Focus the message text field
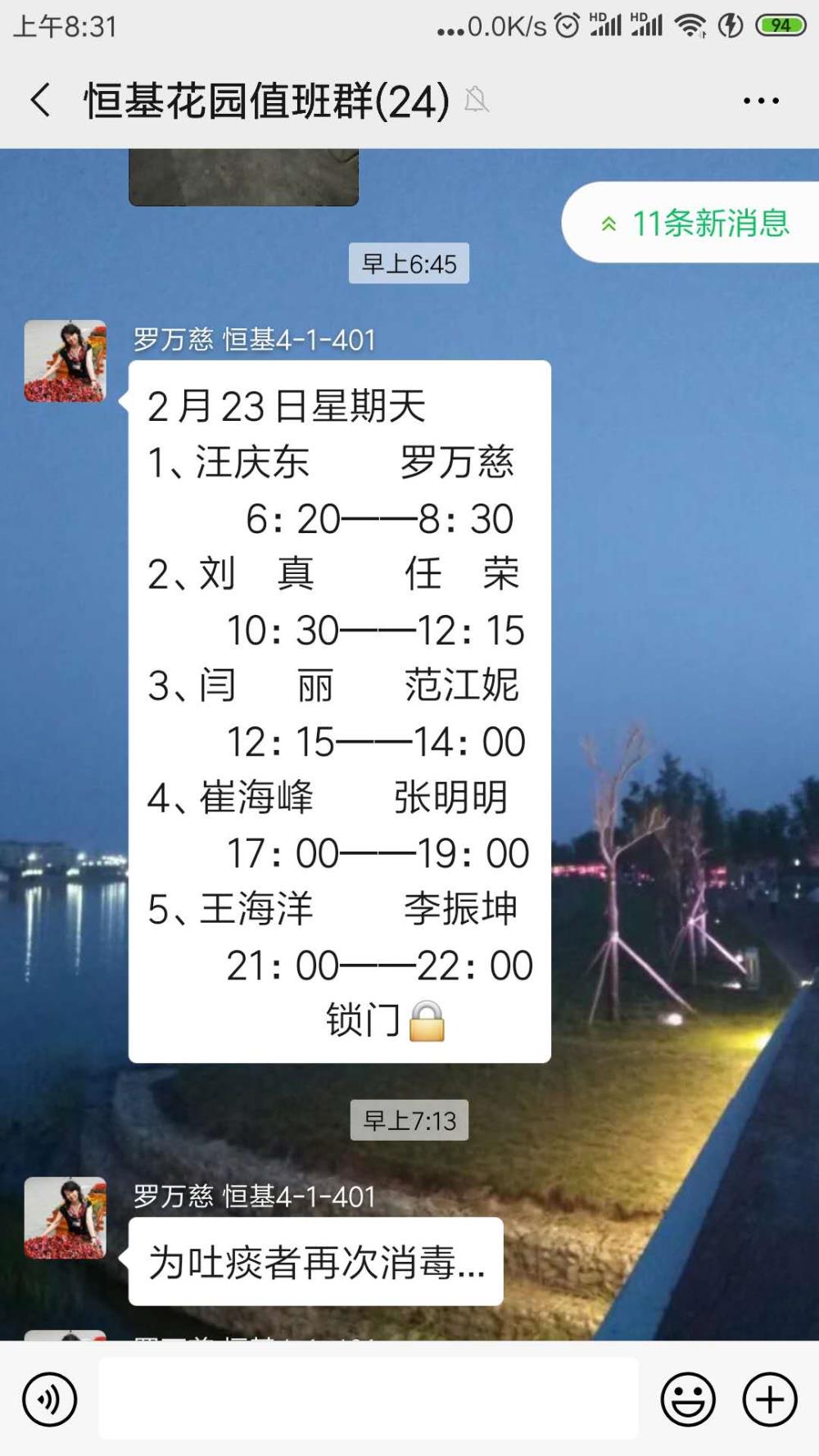Screen dimensions: 819x1456 click(369, 1398)
